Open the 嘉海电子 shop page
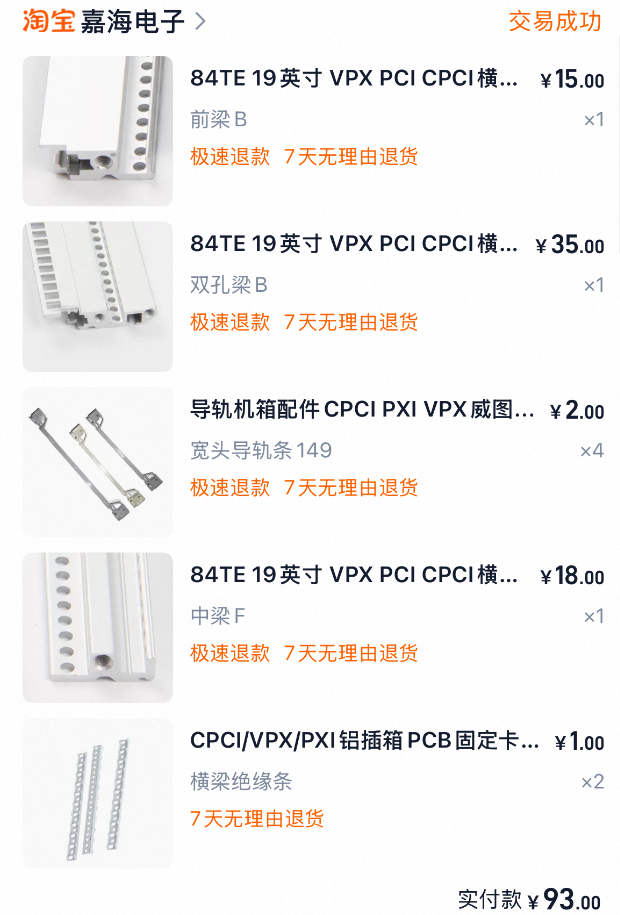 coord(140,21)
